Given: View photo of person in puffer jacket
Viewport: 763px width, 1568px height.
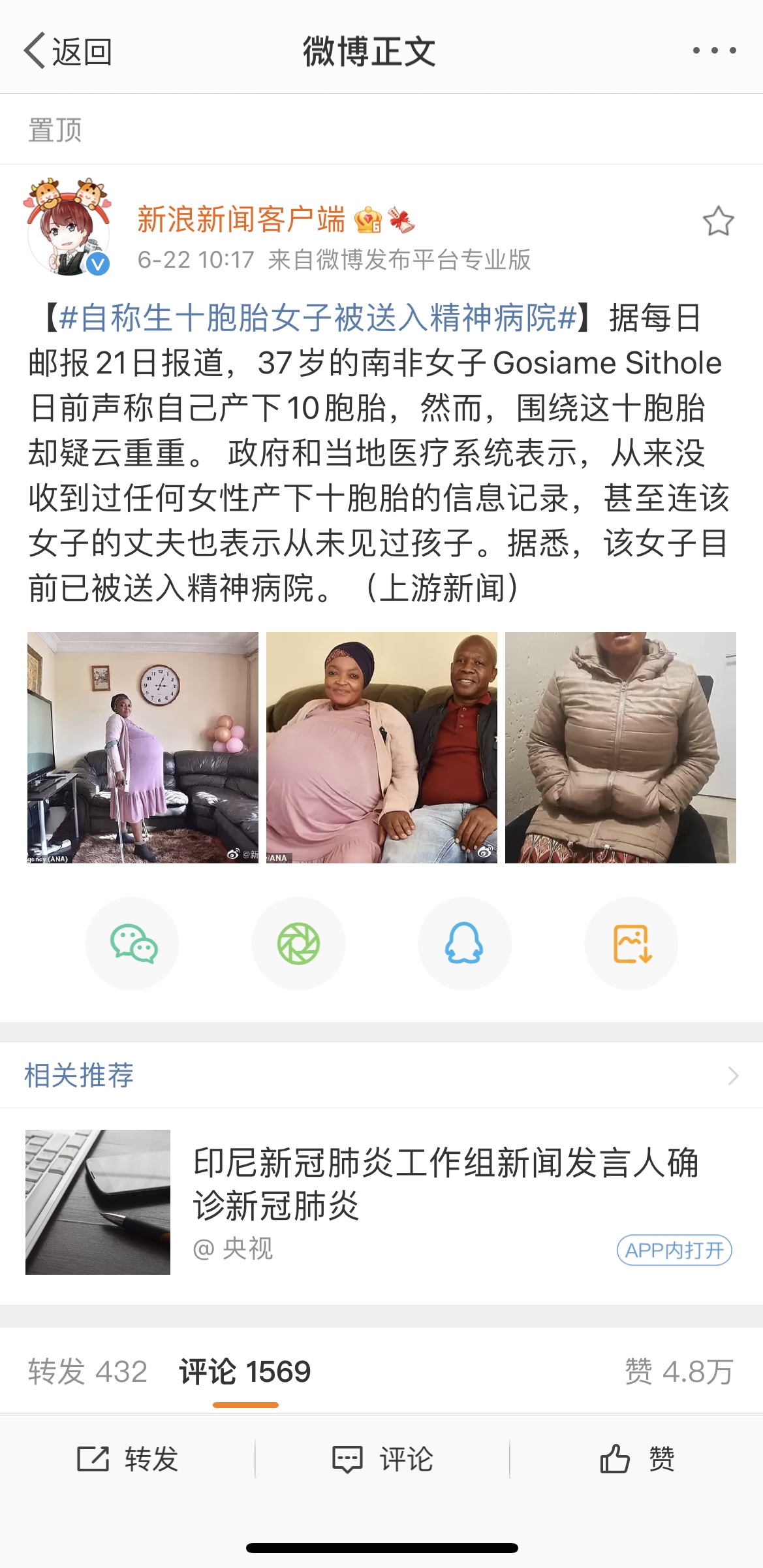Looking at the screenshot, I should [x=620, y=747].
